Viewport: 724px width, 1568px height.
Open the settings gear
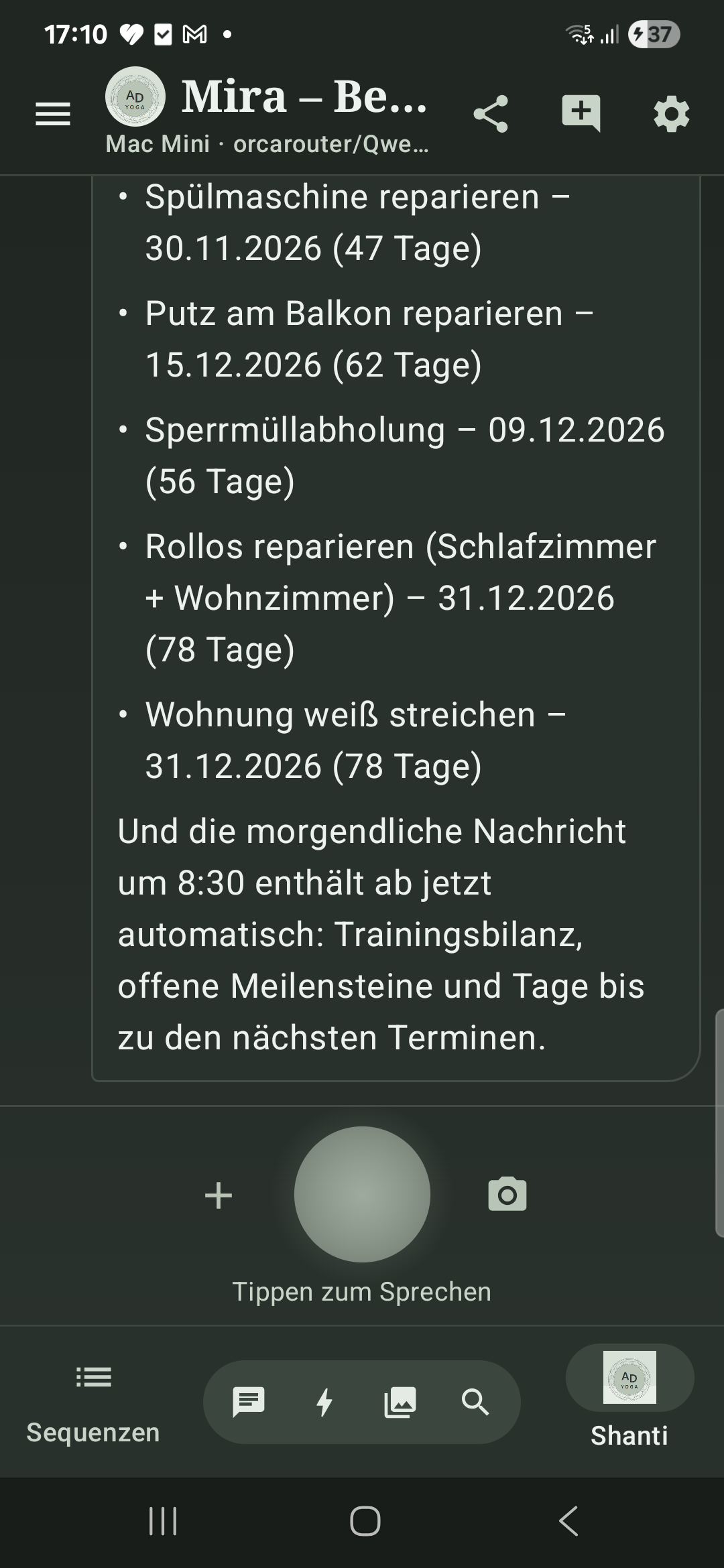pos(672,114)
